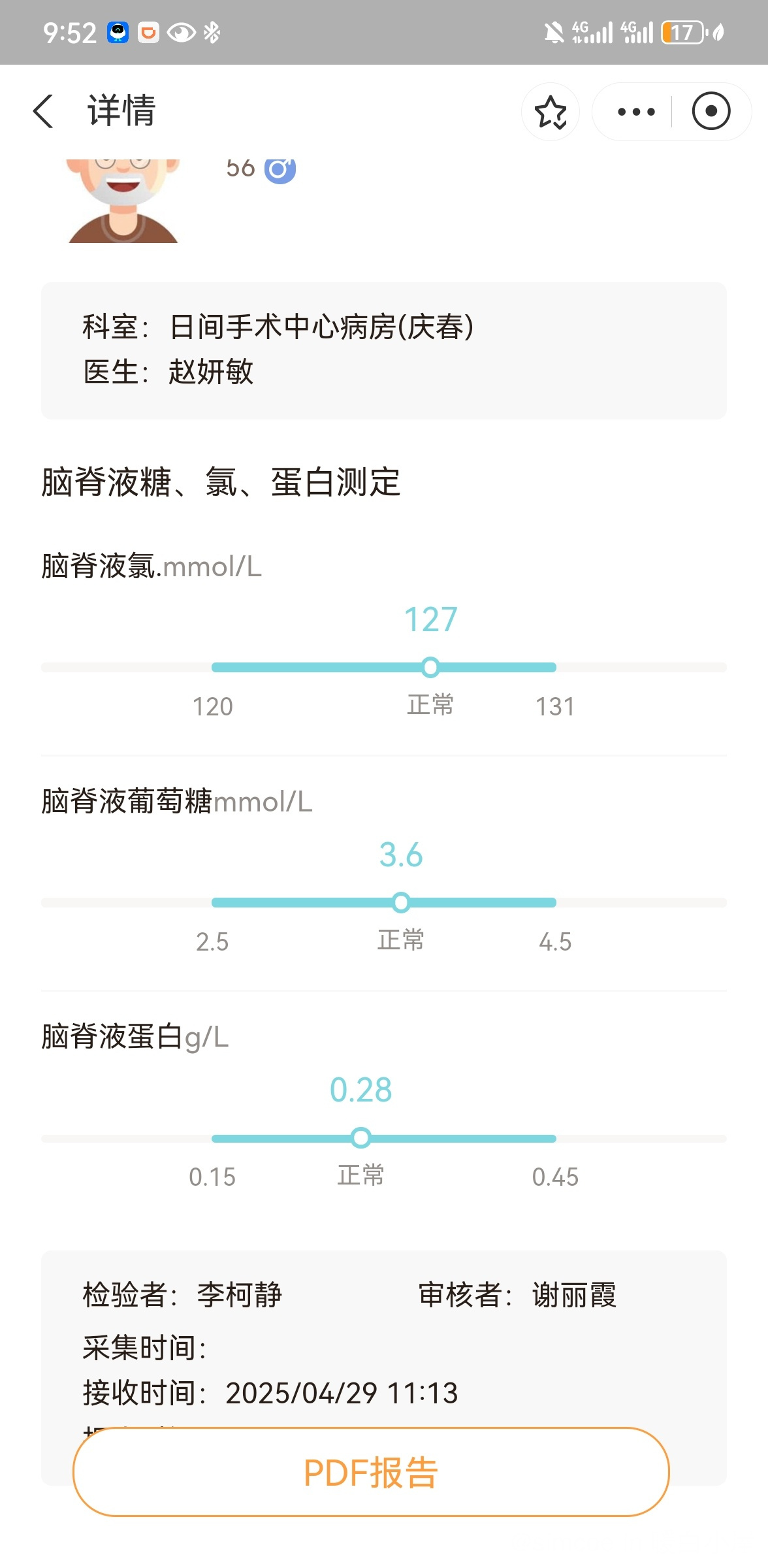Open the three-dot more options menu
The height and width of the screenshot is (1568, 768).
(x=635, y=112)
